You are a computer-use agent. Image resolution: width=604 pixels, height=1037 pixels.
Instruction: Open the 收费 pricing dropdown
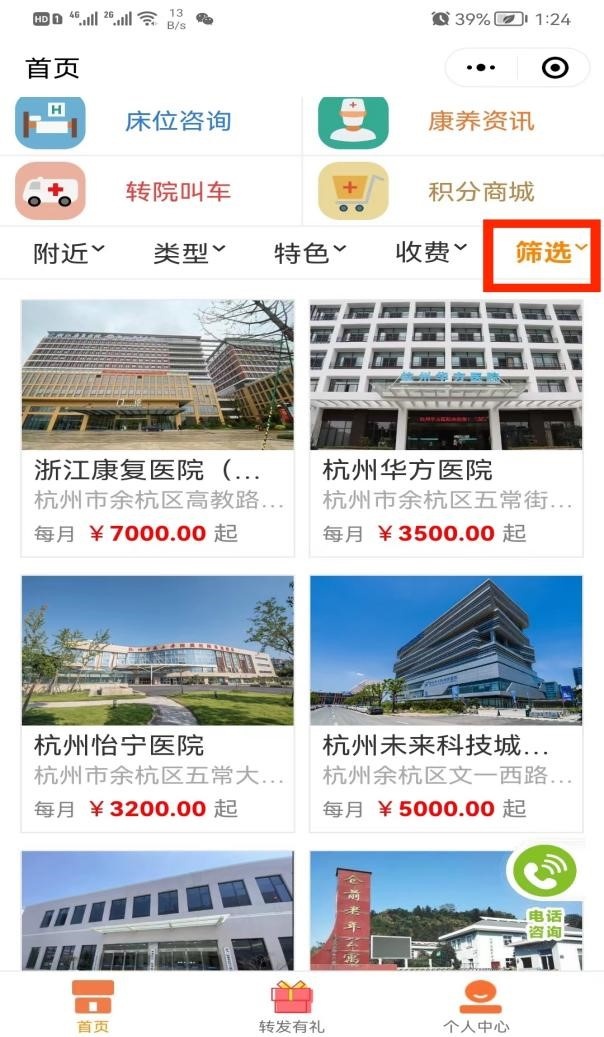431,253
